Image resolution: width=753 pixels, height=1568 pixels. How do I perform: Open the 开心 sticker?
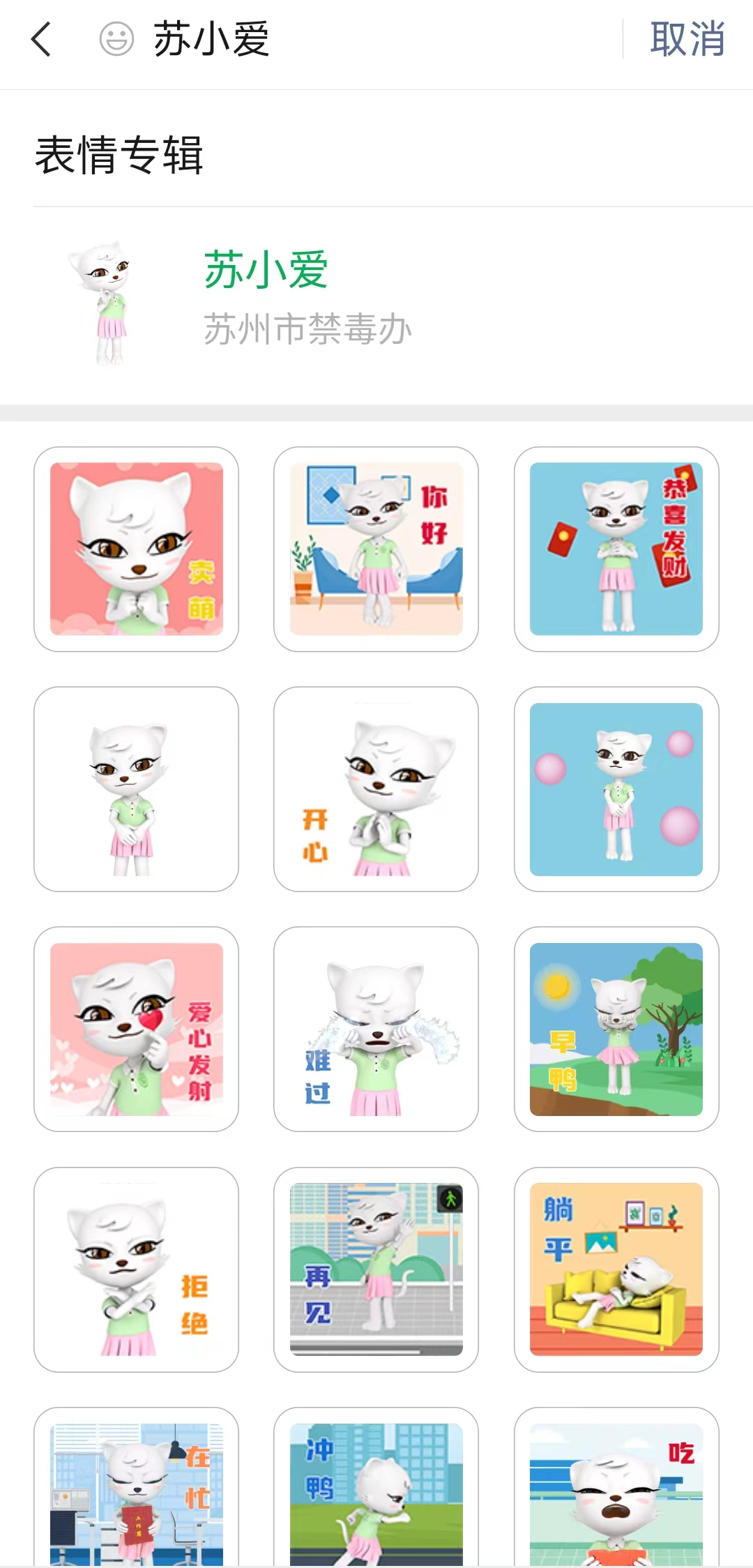(x=376, y=790)
